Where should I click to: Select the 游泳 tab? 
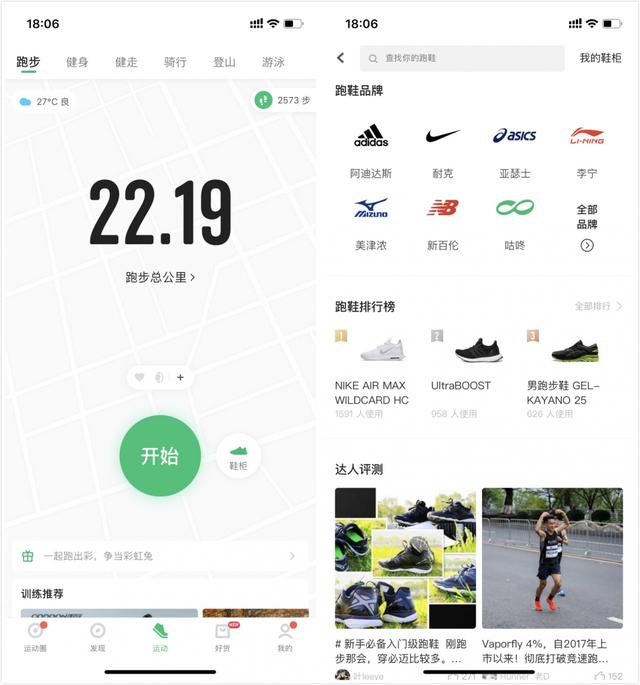(x=273, y=62)
